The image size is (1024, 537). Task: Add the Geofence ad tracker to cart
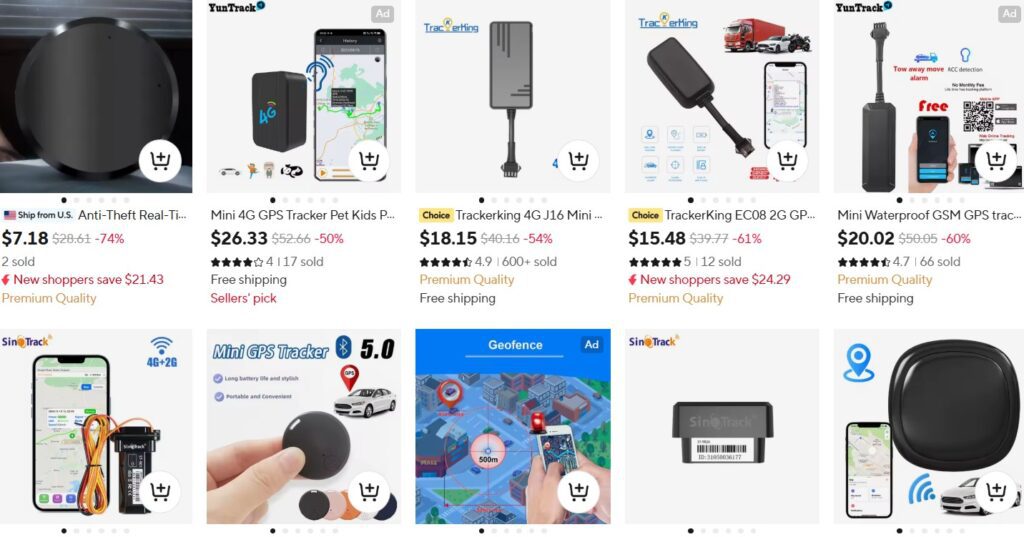tap(578, 491)
